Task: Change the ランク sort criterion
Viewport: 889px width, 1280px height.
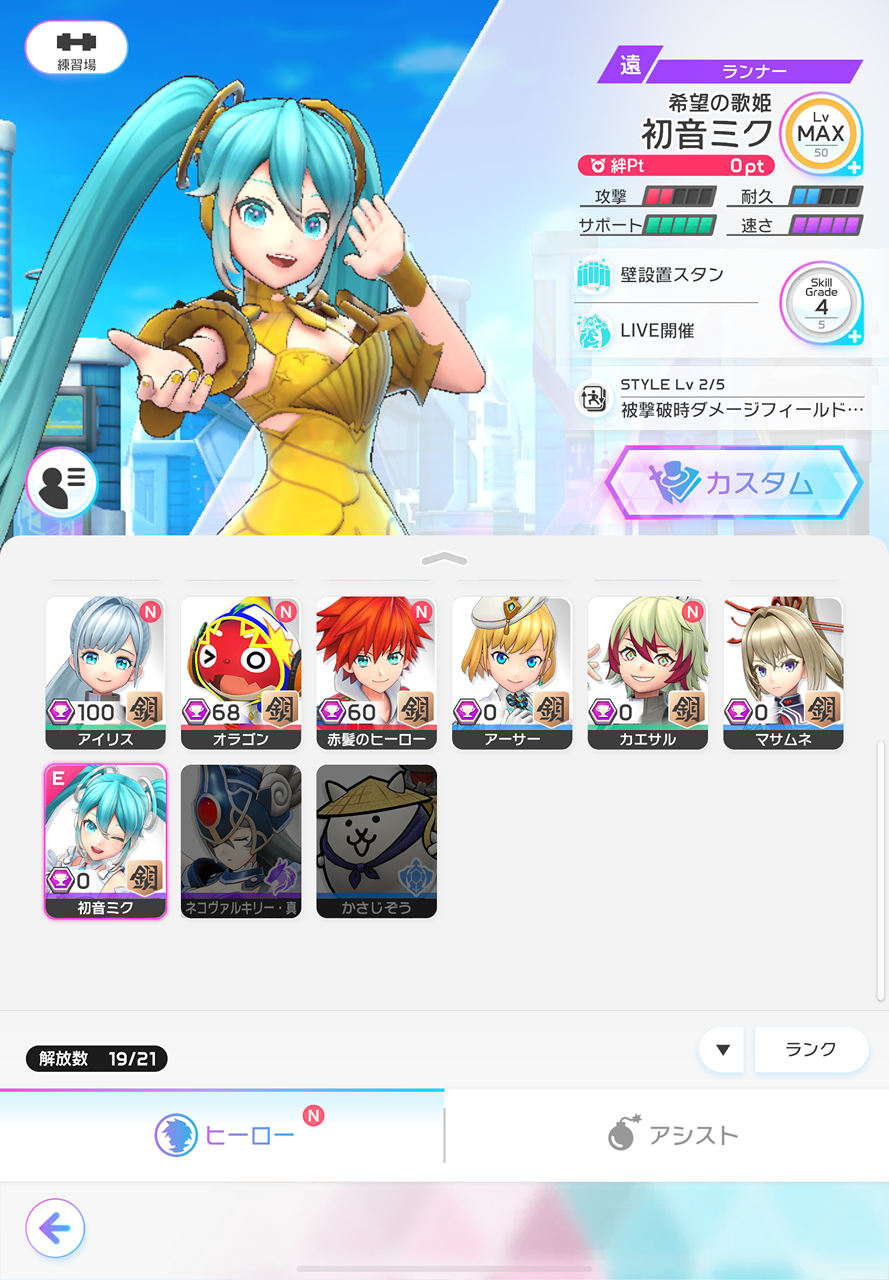Action: coord(811,1050)
